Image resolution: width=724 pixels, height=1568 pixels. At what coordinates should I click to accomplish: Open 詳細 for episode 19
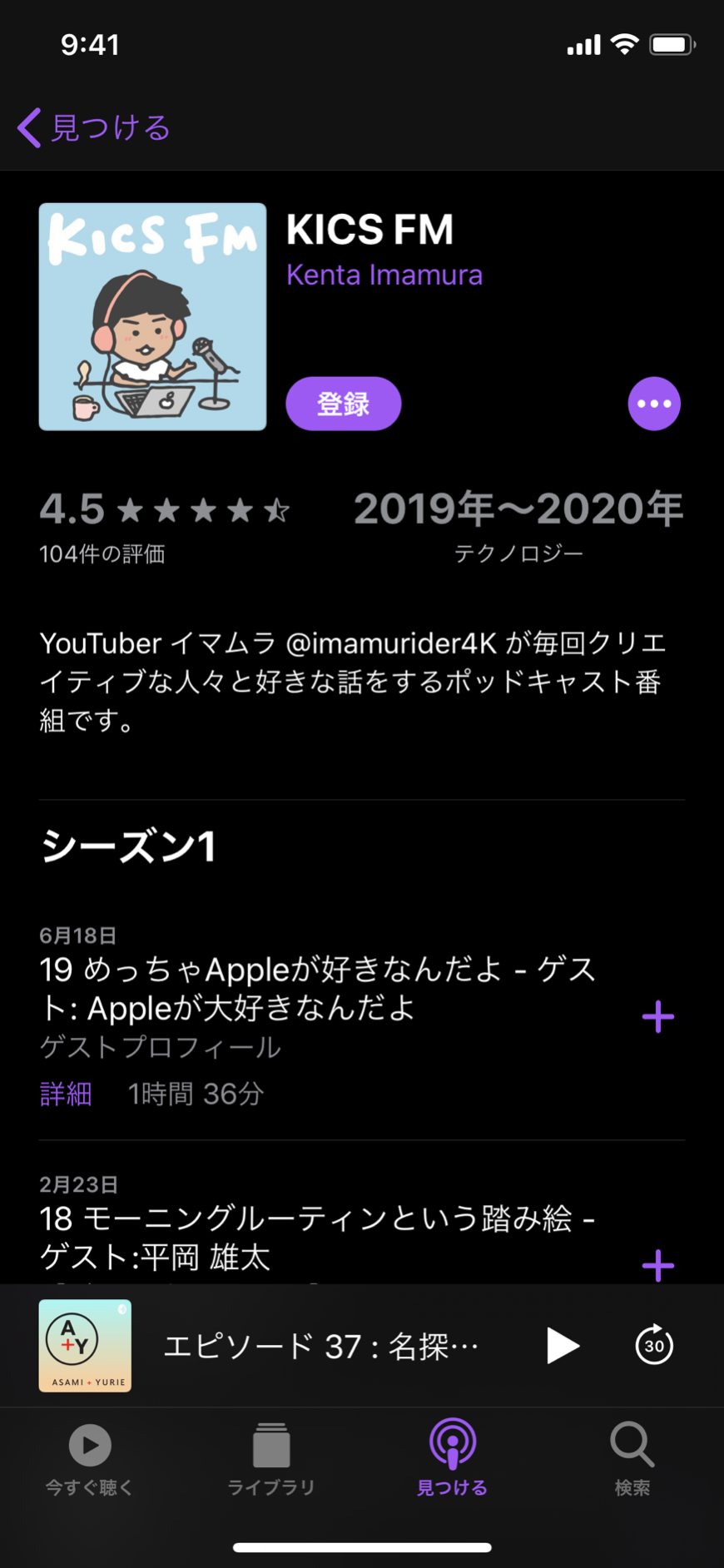pos(66,1094)
